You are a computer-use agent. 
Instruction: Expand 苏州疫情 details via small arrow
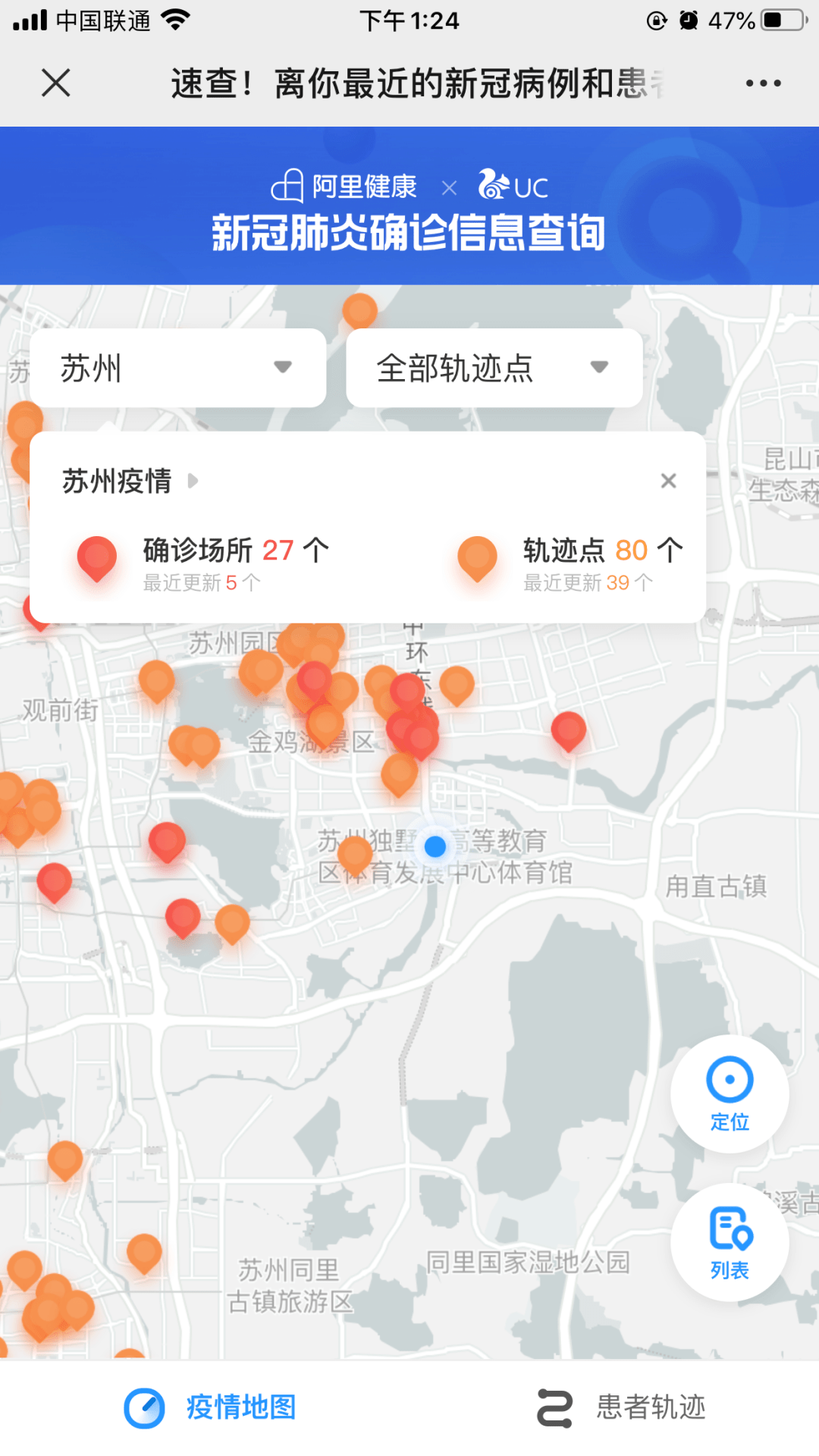tap(193, 482)
